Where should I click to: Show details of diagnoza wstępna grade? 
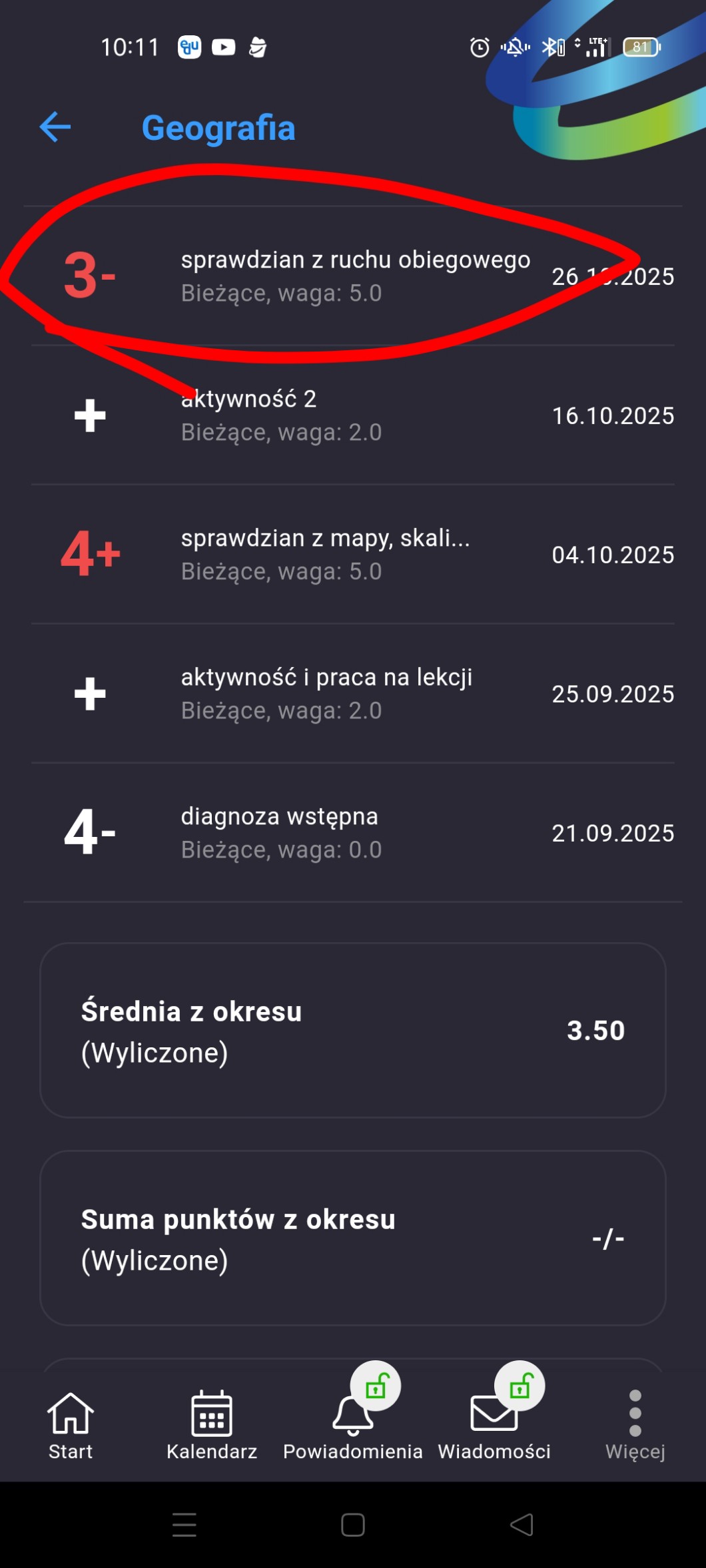coord(353,833)
